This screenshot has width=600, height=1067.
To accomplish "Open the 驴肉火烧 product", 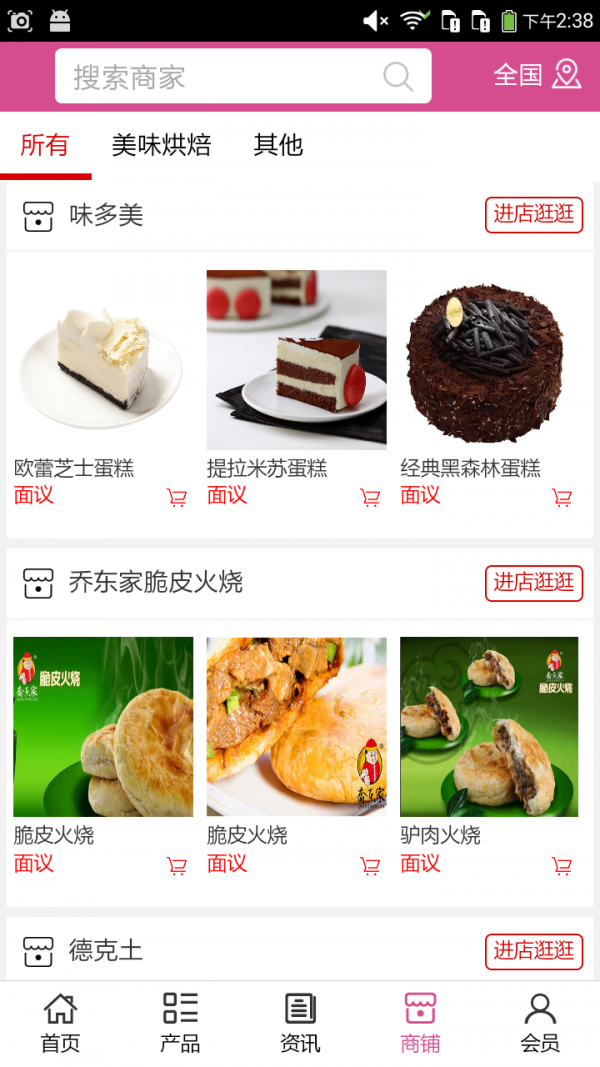I will pyautogui.click(x=489, y=727).
